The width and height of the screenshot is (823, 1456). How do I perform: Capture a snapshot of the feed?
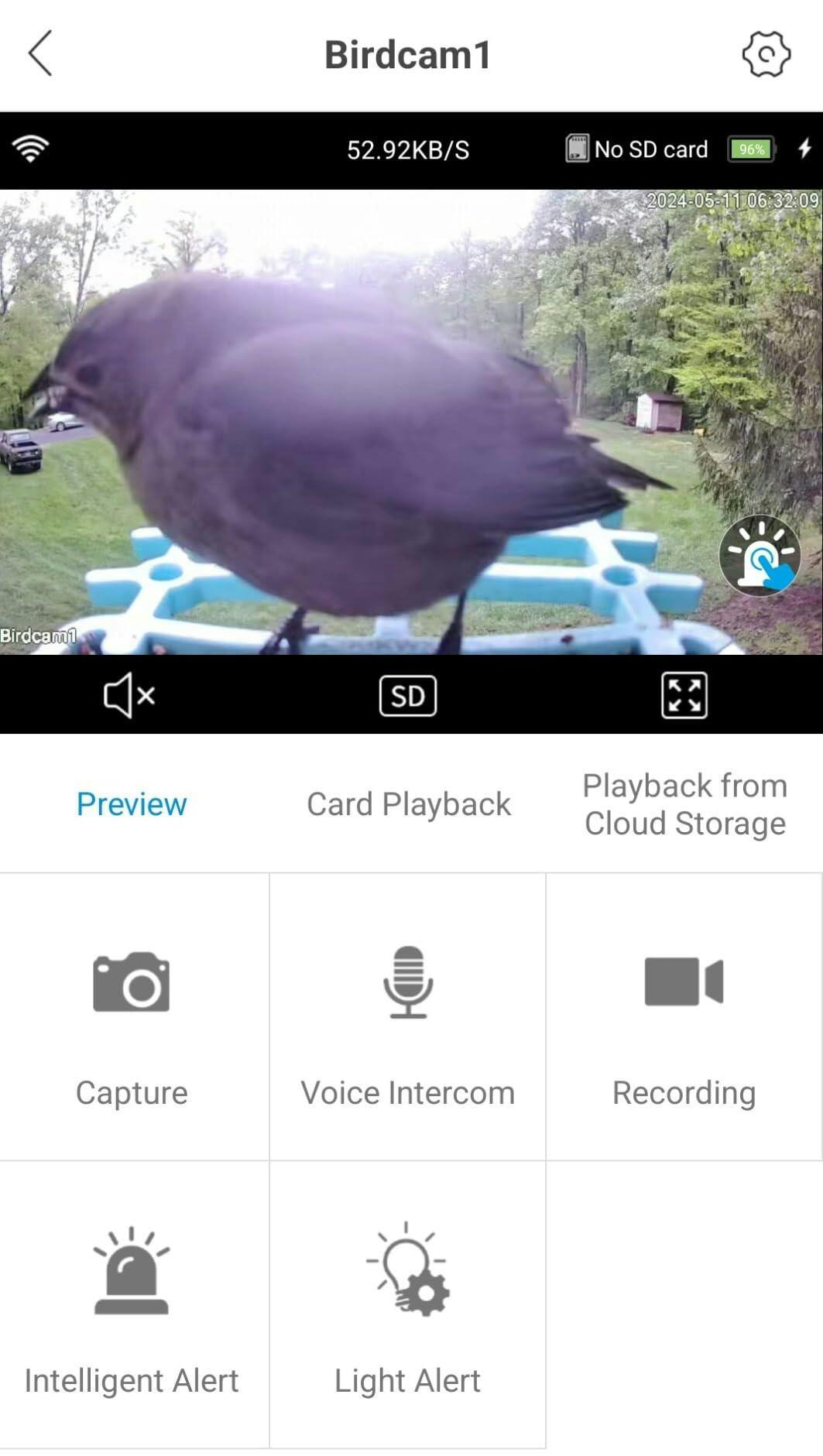pos(132,1016)
